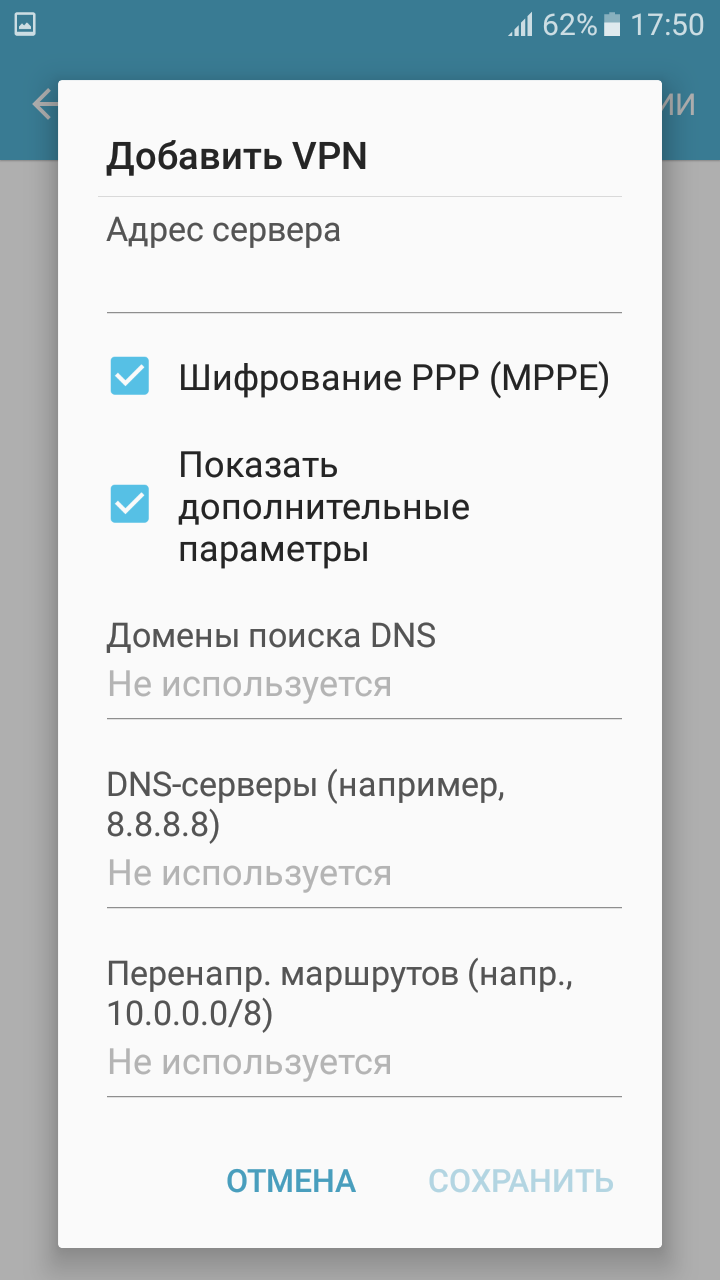This screenshot has height=1280, width=720.
Task: Cancel with the ОТМЕНА button
Action: pyautogui.click(x=291, y=1181)
